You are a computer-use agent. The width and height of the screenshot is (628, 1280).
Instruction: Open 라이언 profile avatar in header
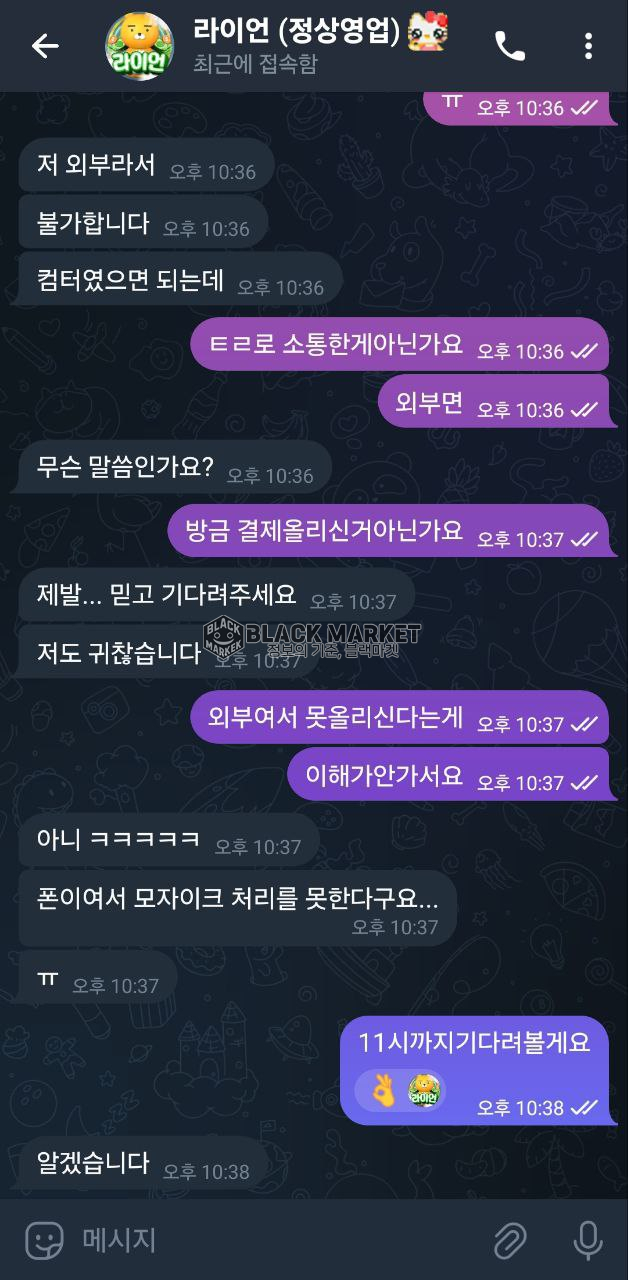(x=139, y=46)
